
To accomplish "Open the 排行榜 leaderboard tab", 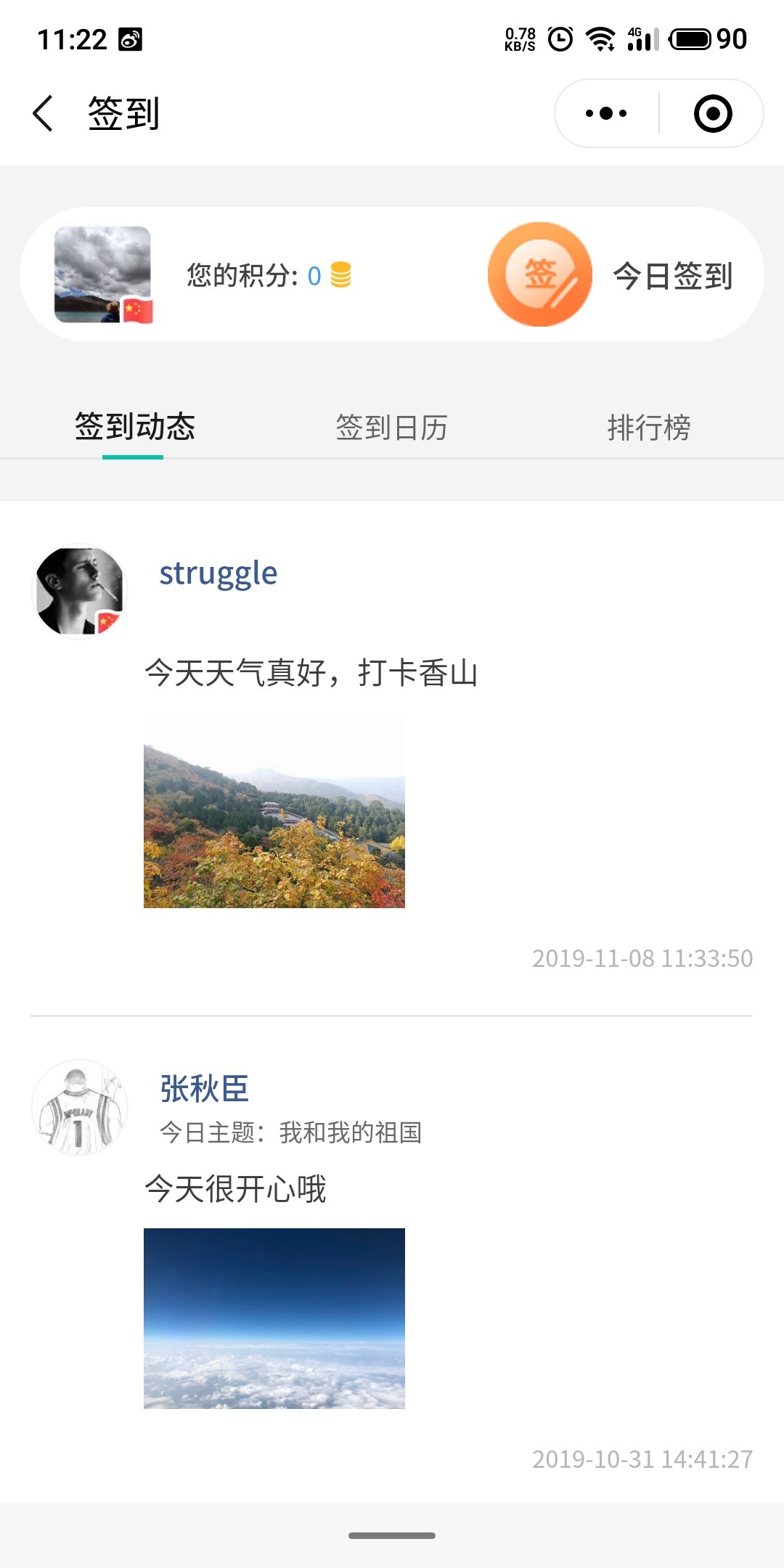I will tap(648, 428).
